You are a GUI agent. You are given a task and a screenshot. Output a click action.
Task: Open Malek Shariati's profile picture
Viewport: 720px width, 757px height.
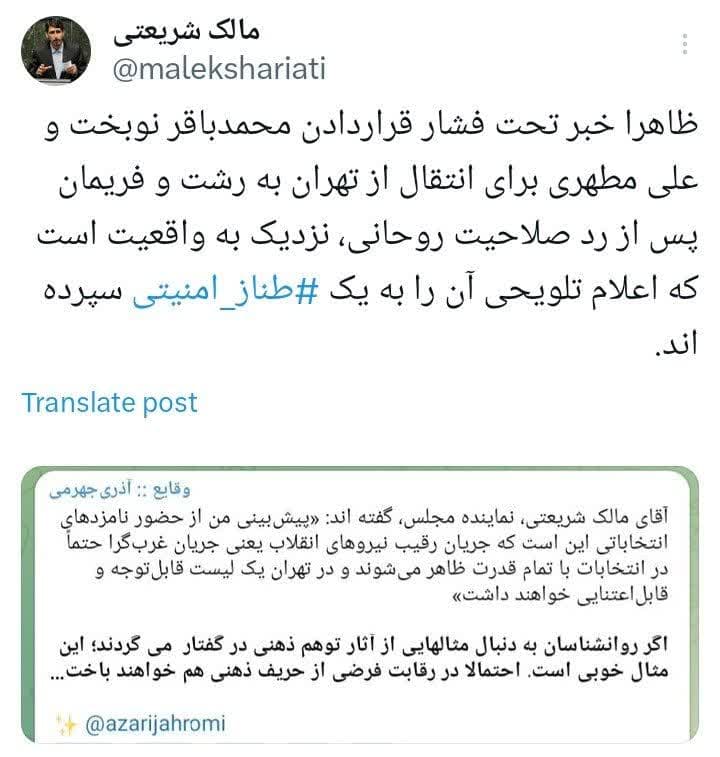56,50
